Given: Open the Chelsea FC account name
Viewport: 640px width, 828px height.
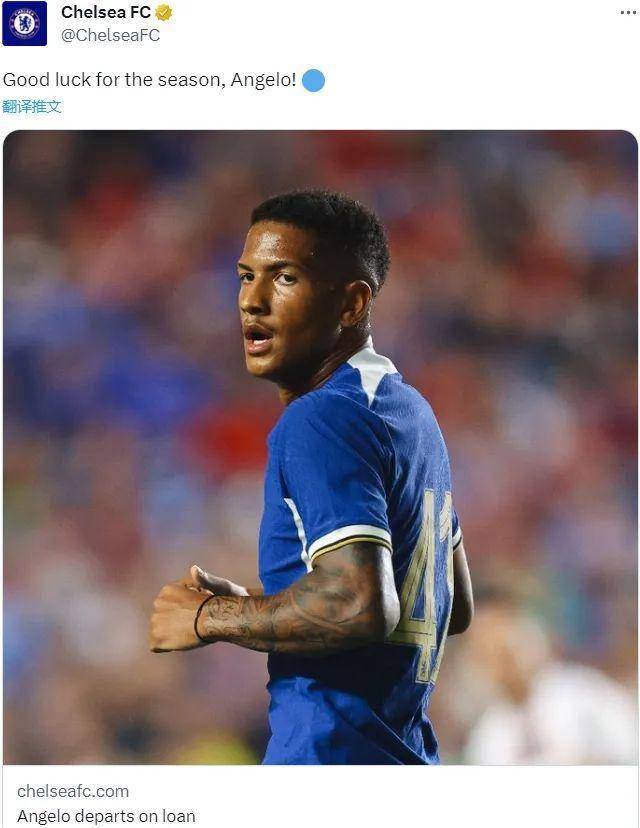Looking at the screenshot, I should (x=105, y=12).
